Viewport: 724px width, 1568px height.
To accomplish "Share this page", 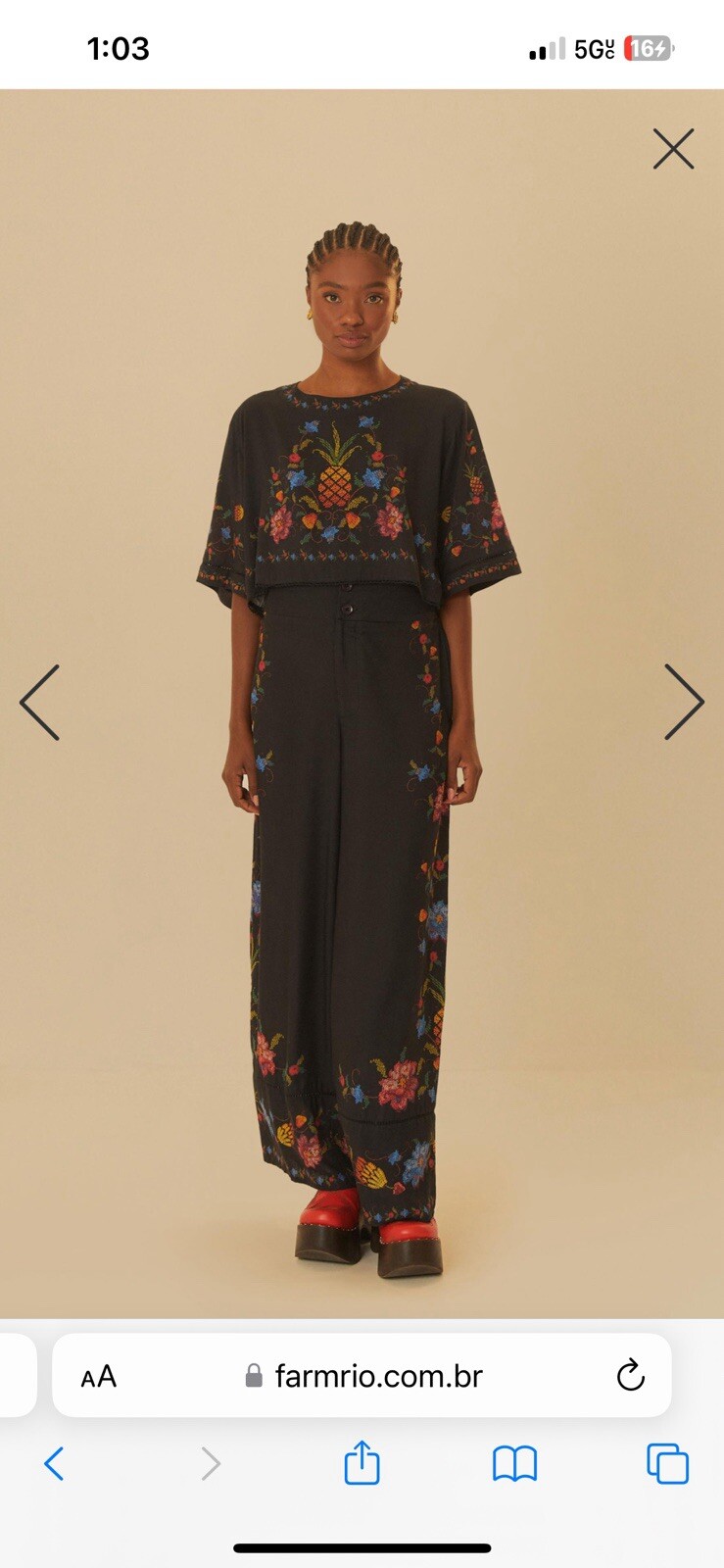I will click(362, 1463).
